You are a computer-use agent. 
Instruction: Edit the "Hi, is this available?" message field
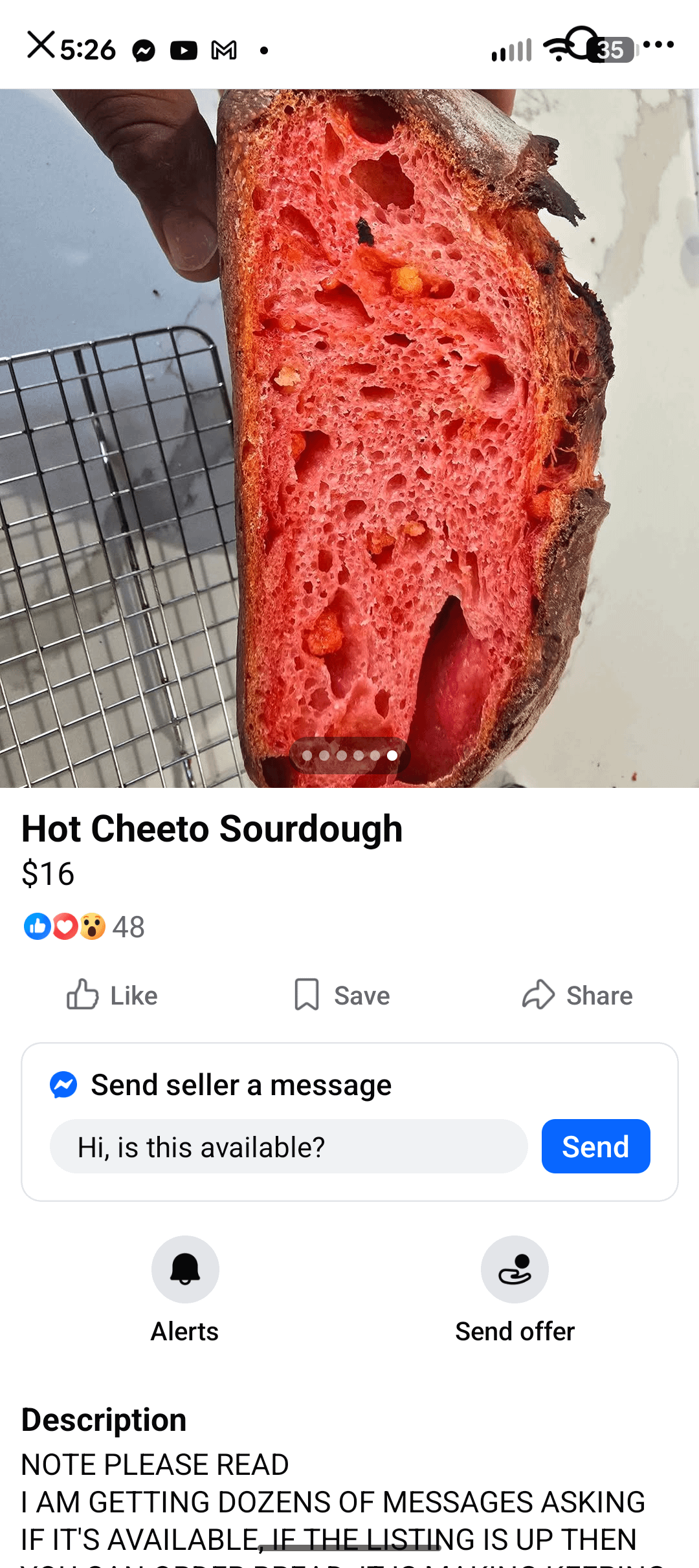tap(289, 1147)
